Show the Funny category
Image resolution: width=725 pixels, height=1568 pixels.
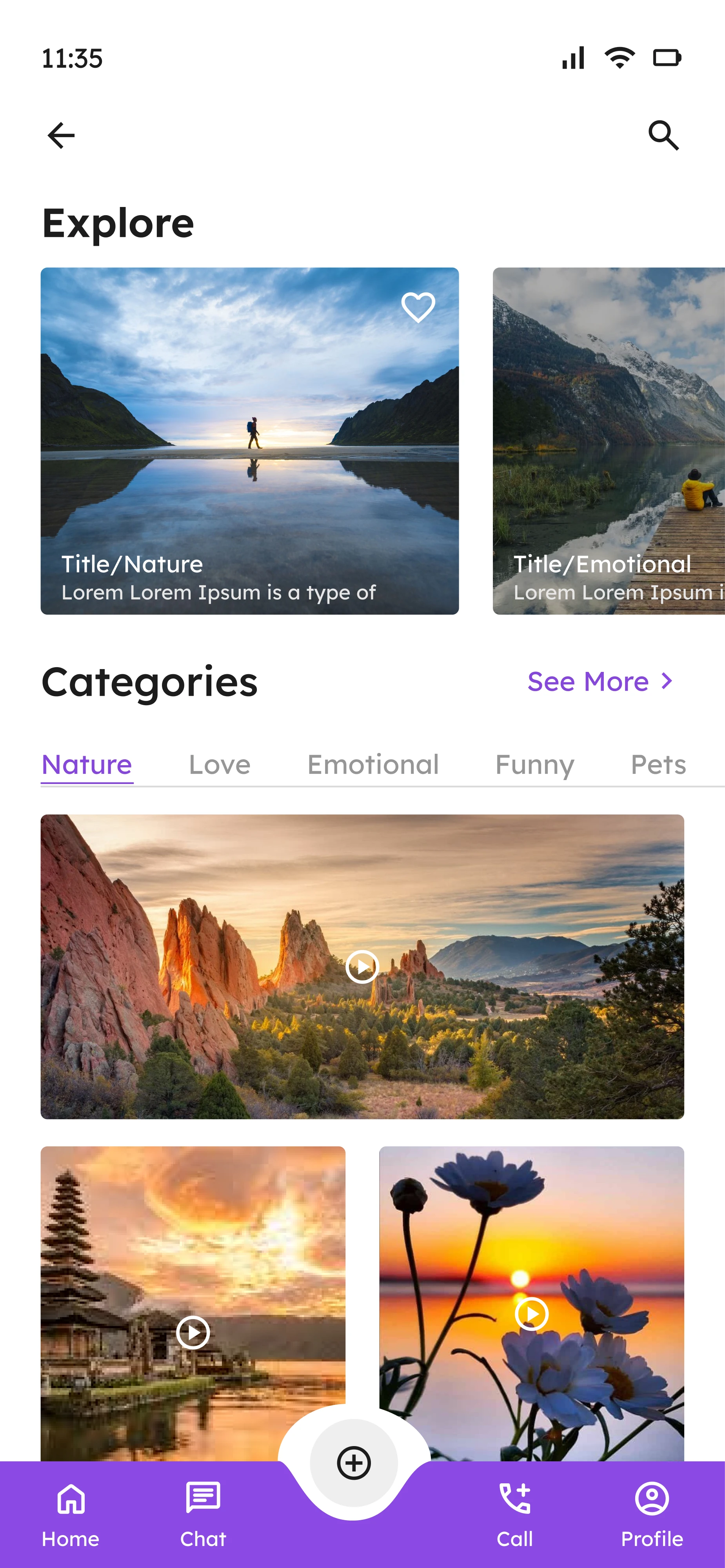[534, 764]
